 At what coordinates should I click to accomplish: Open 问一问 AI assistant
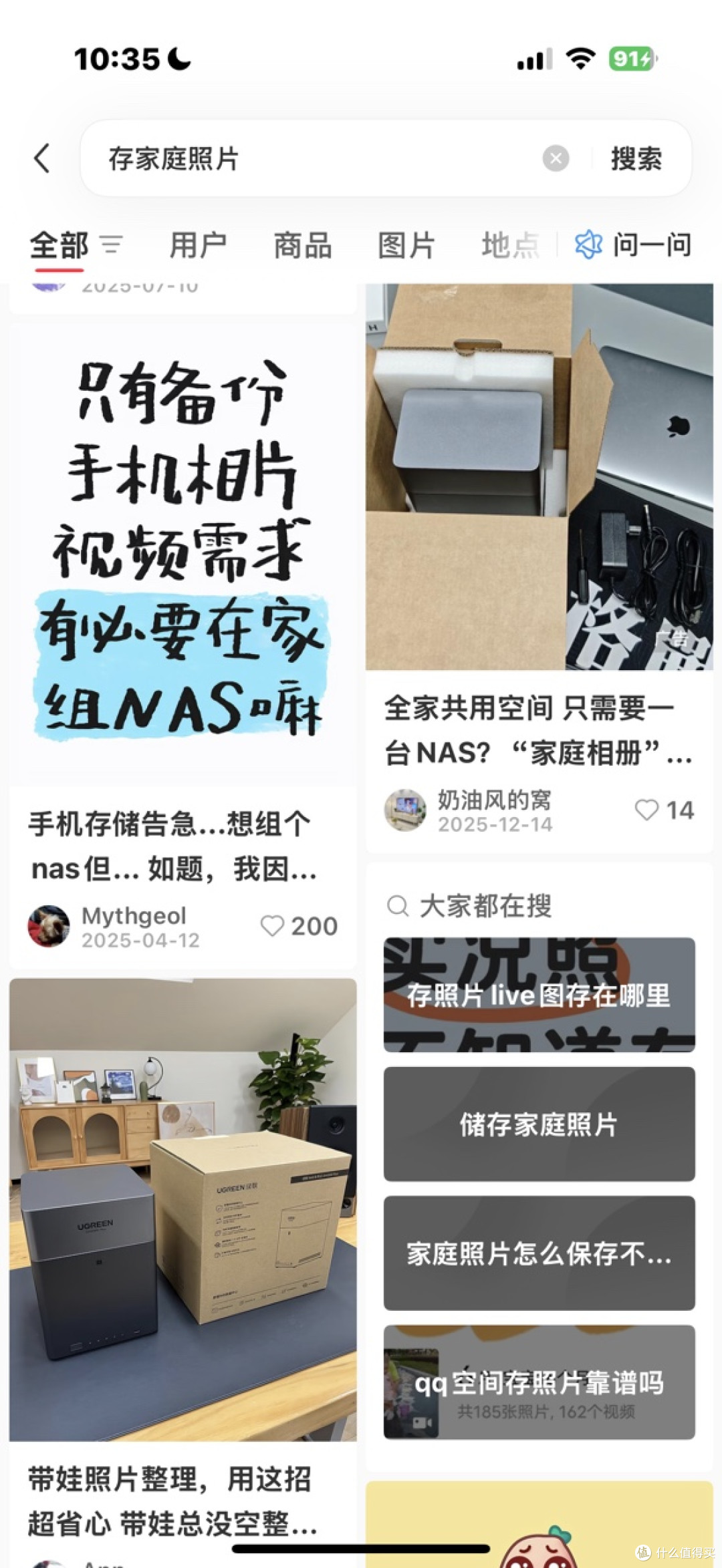(x=633, y=245)
